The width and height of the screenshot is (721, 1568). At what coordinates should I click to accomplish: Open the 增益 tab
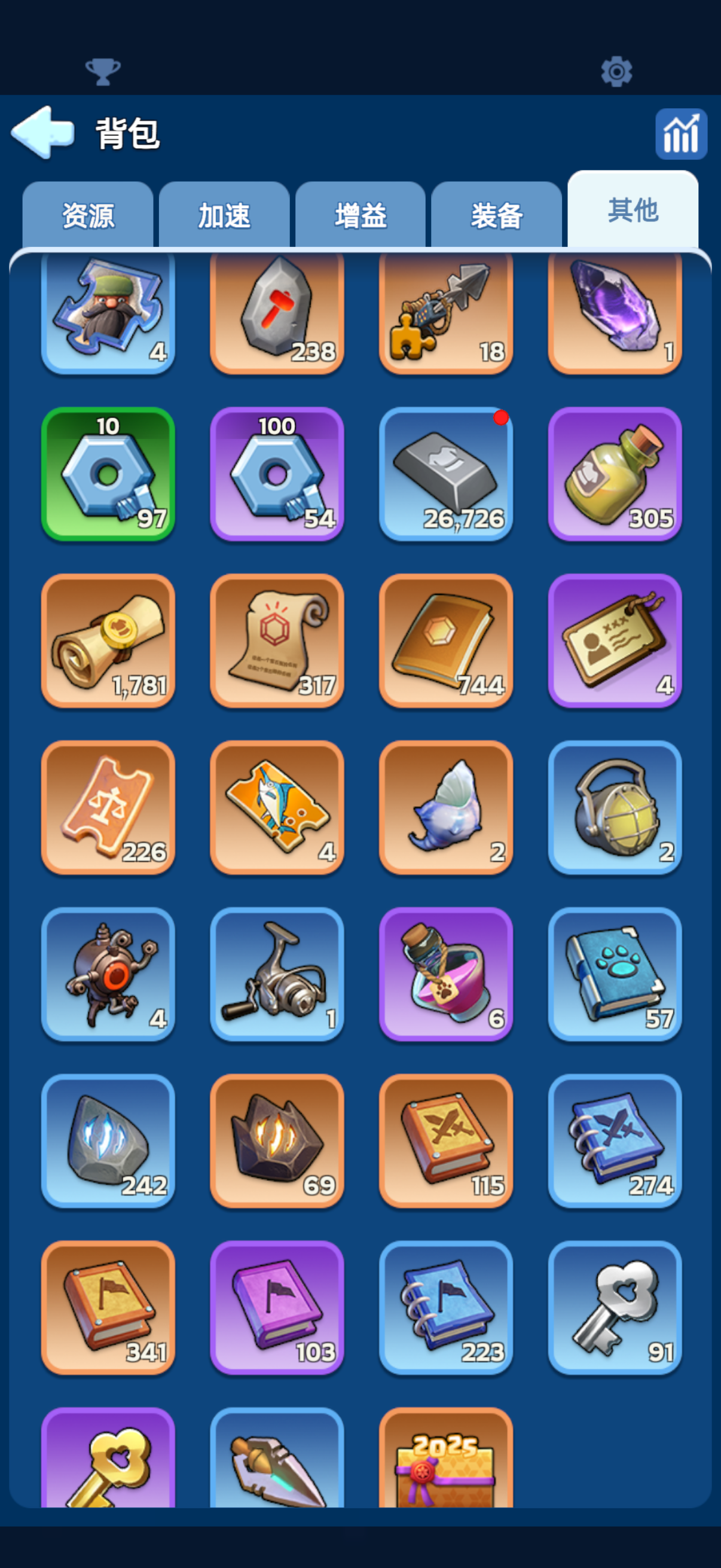(x=360, y=215)
